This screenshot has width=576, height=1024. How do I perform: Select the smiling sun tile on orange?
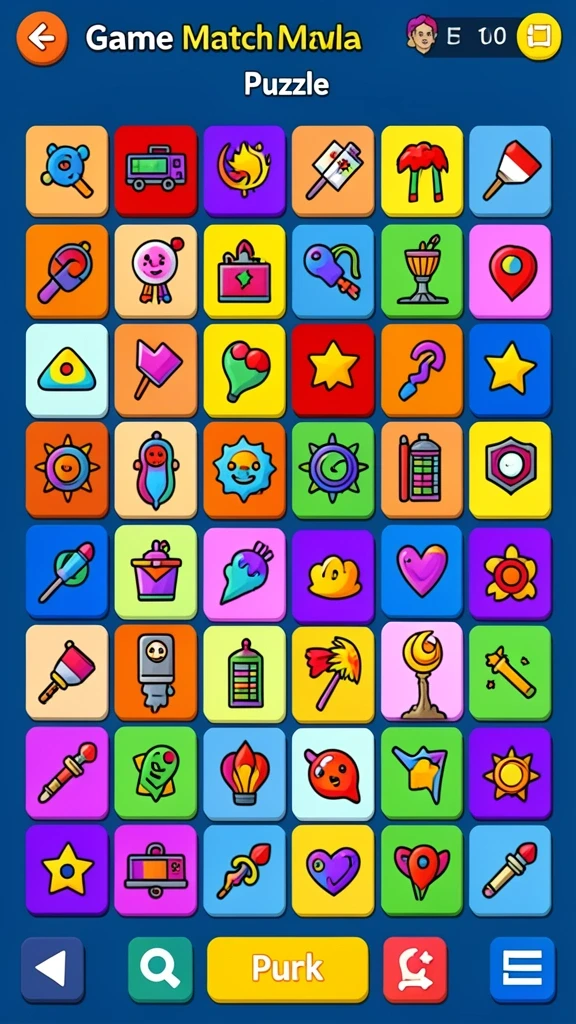click(x=244, y=469)
